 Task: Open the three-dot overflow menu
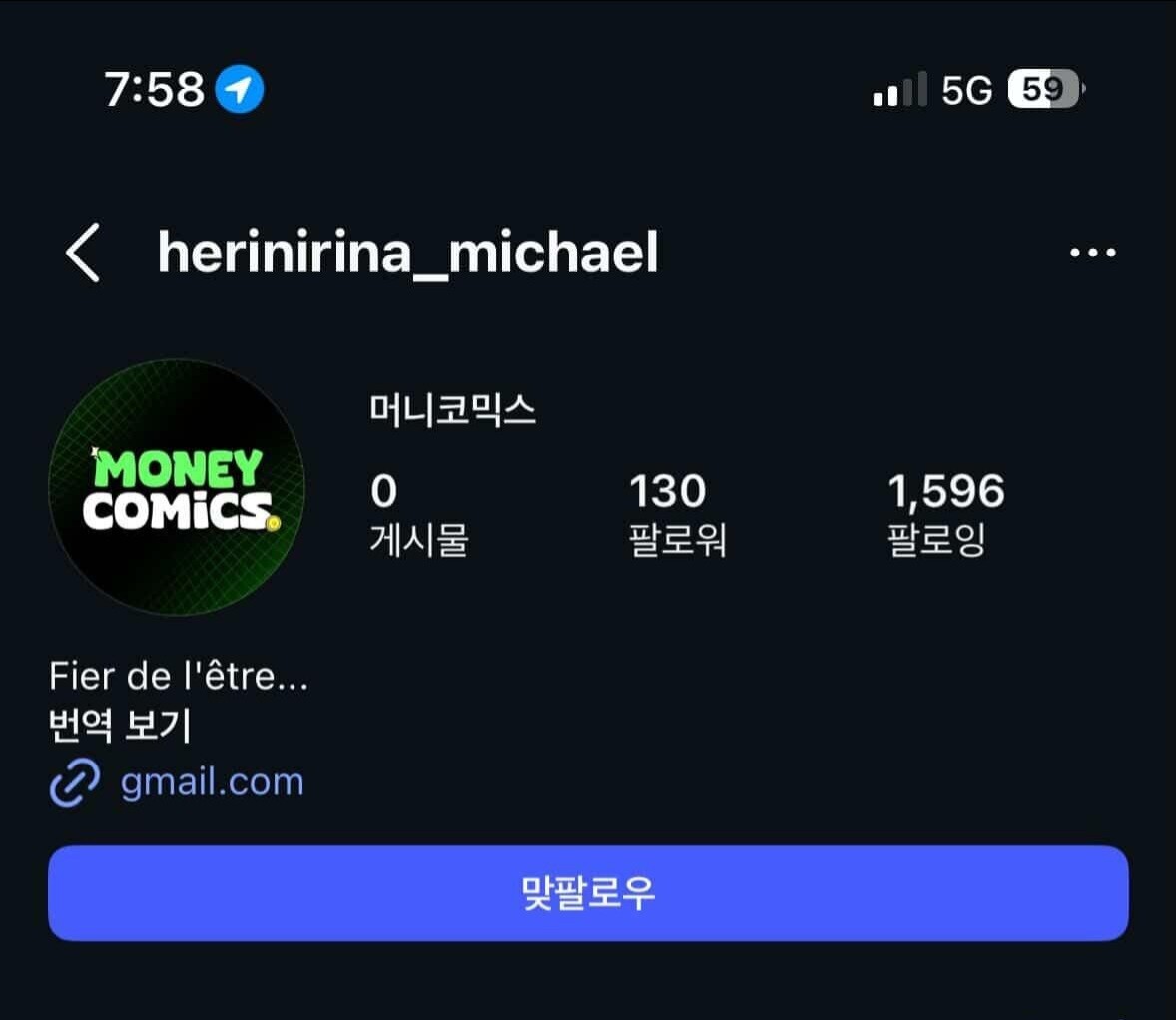pyautogui.click(x=1093, y=253)
